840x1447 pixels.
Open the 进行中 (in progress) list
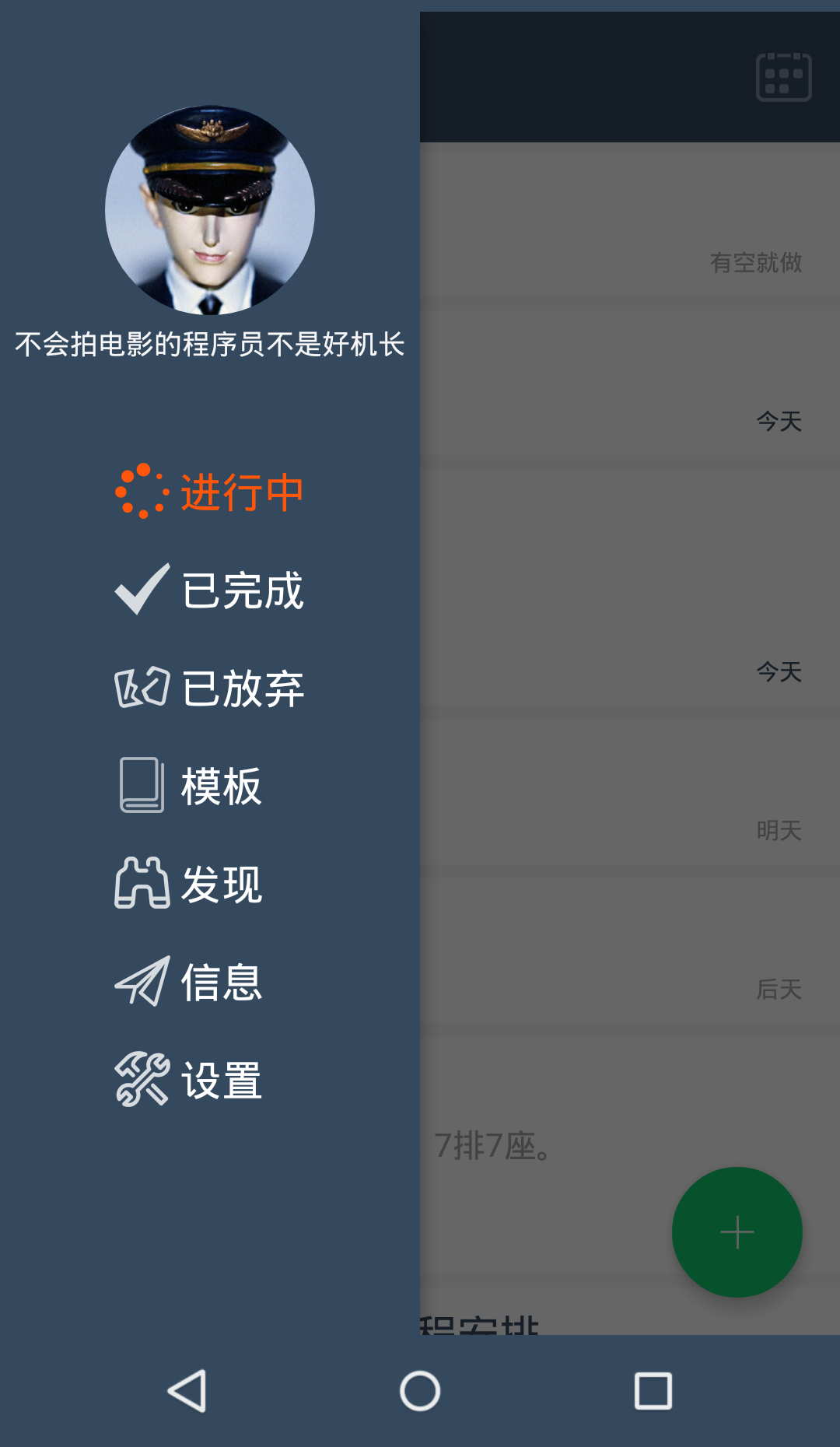(210, 492)
